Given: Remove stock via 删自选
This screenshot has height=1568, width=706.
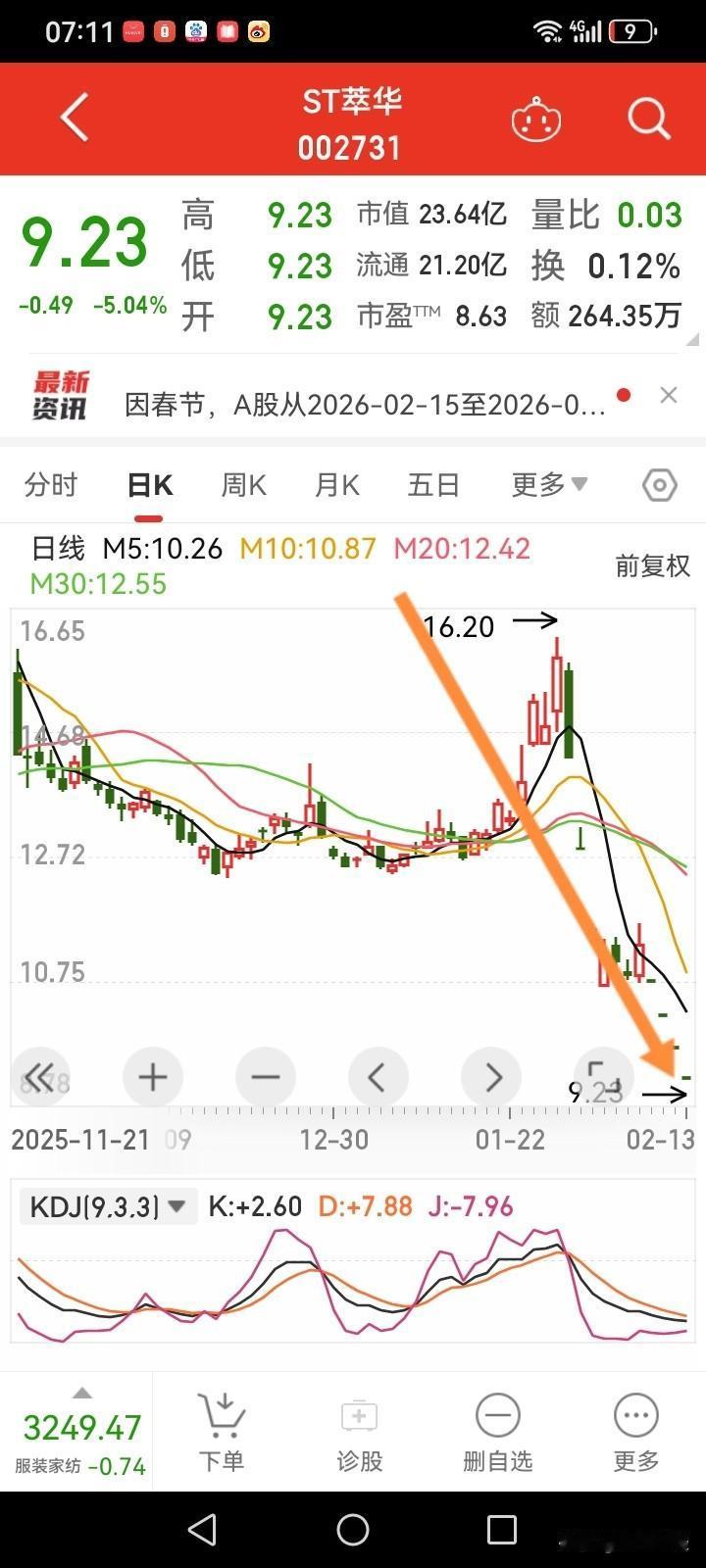Looking at the screenshot, I should pos(497,1434).
